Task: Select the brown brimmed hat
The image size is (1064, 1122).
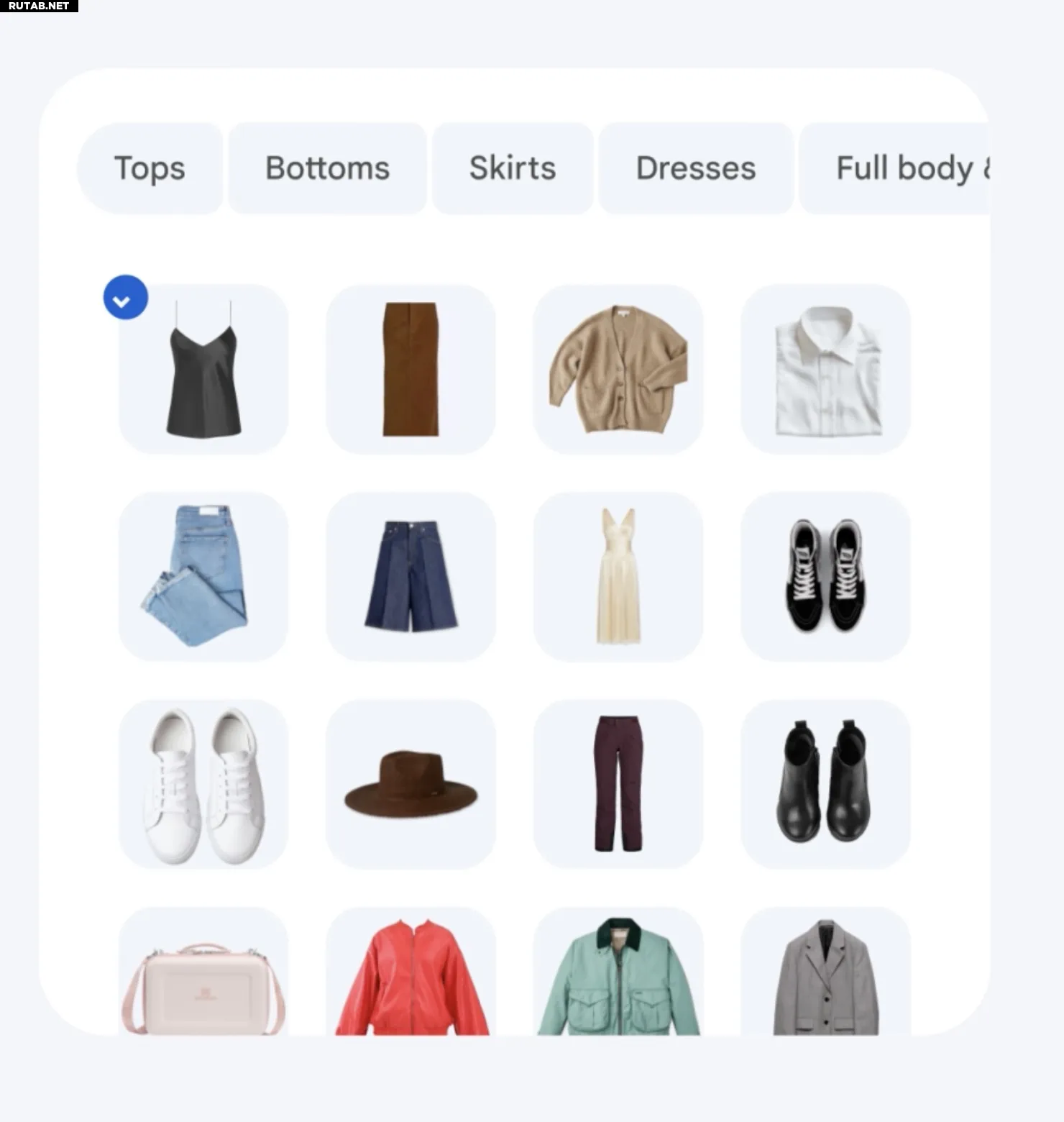Action: [411, 784]
